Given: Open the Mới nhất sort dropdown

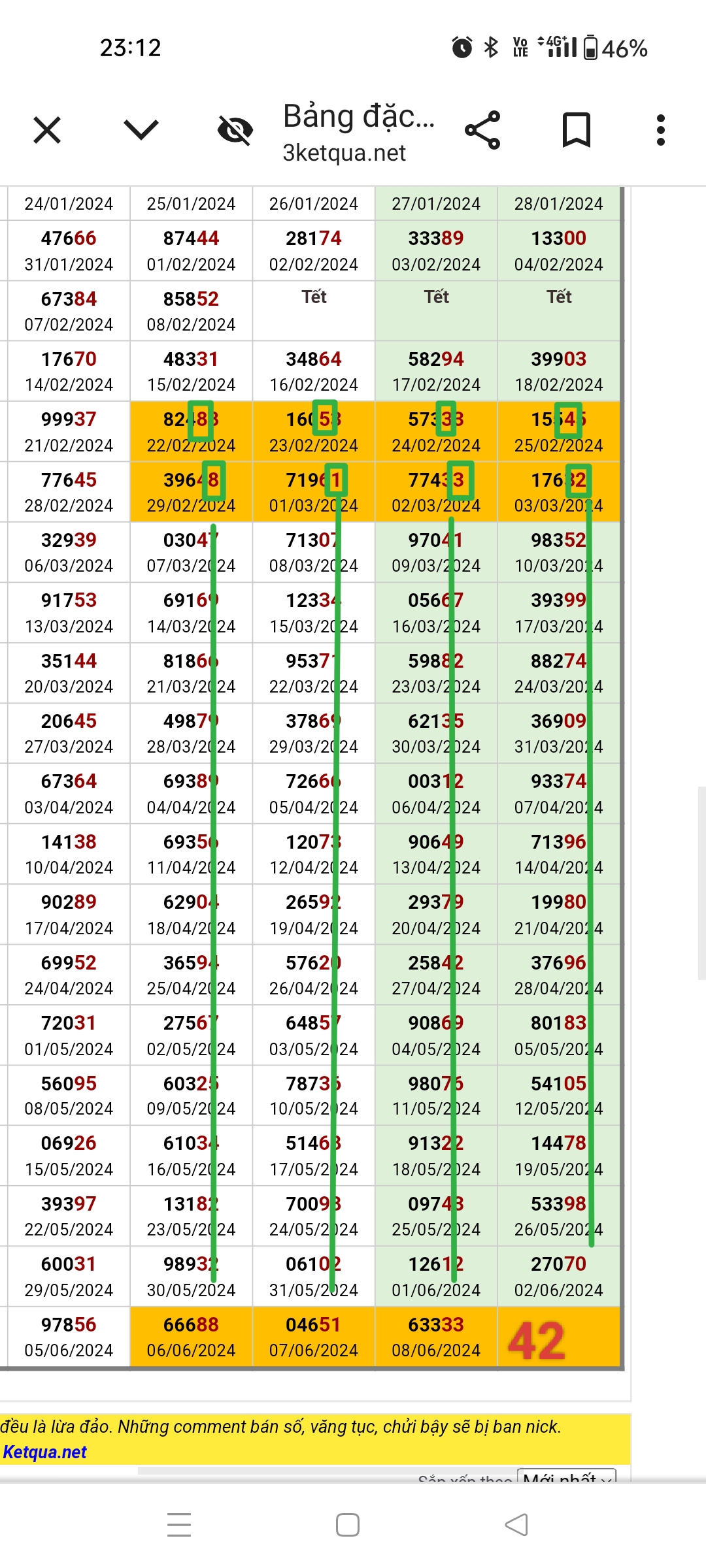Looking at the screenshot, I should tap(567, 1477).
